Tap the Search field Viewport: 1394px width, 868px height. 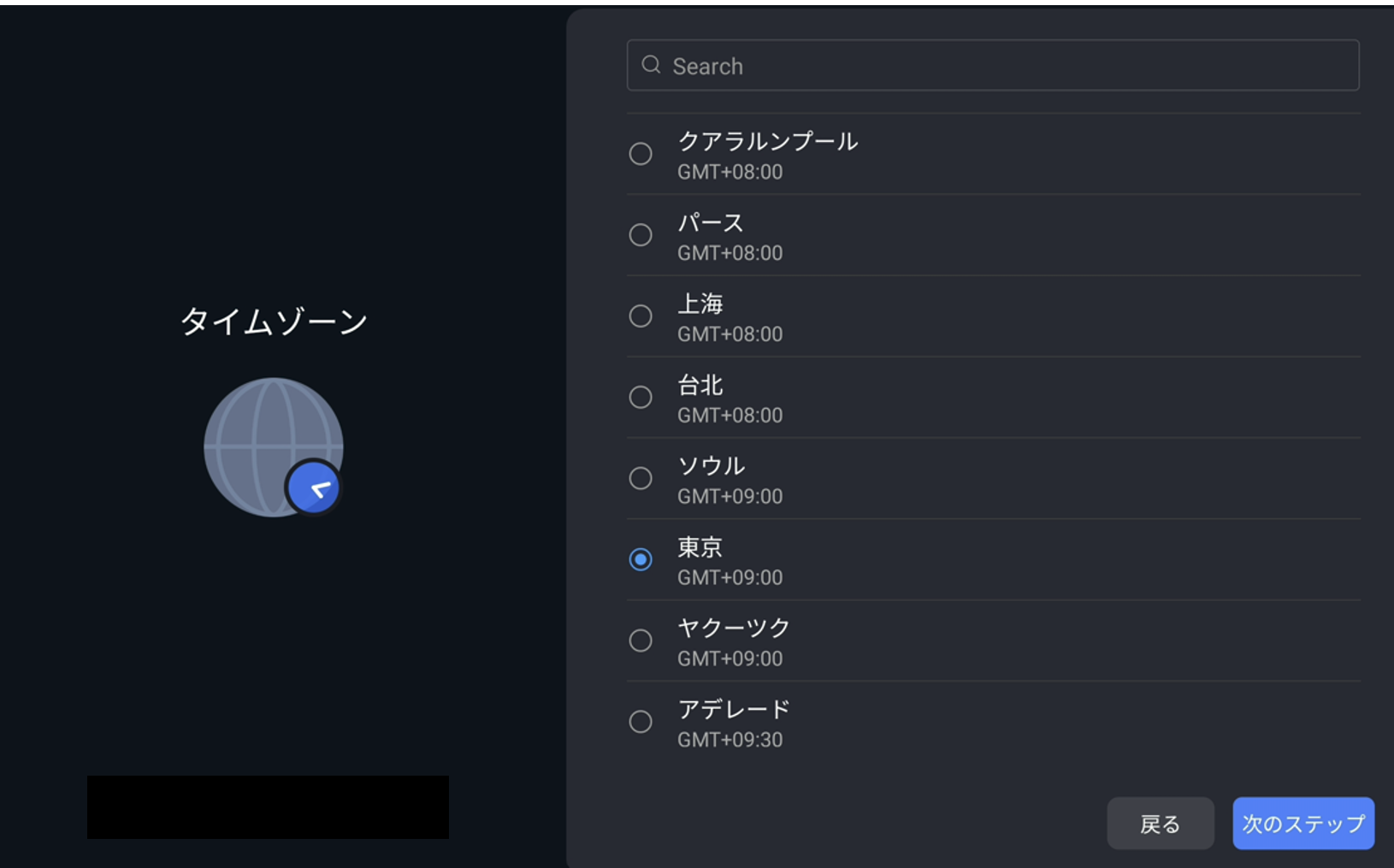(992, 66)
